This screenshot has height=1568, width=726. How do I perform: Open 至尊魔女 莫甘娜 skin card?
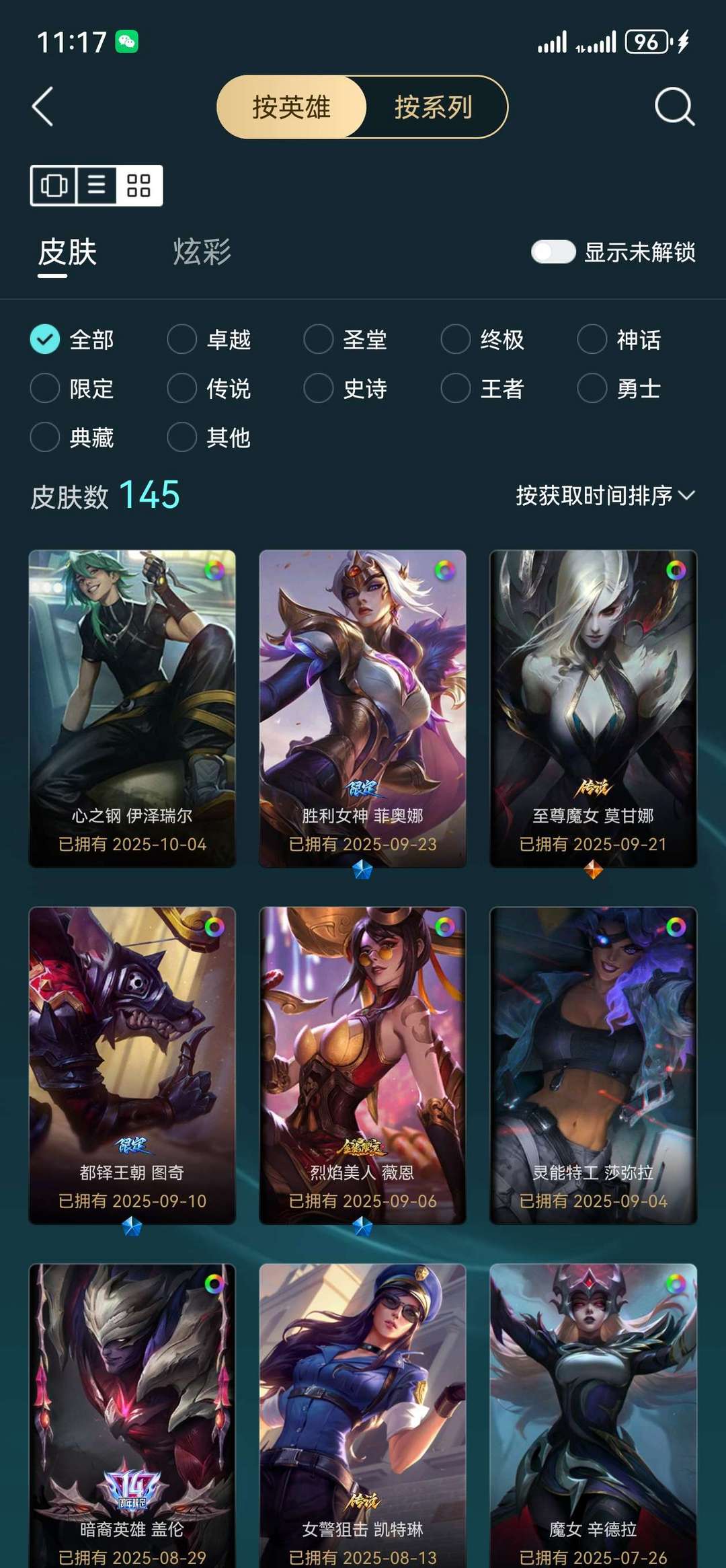[x=593, y=708]
